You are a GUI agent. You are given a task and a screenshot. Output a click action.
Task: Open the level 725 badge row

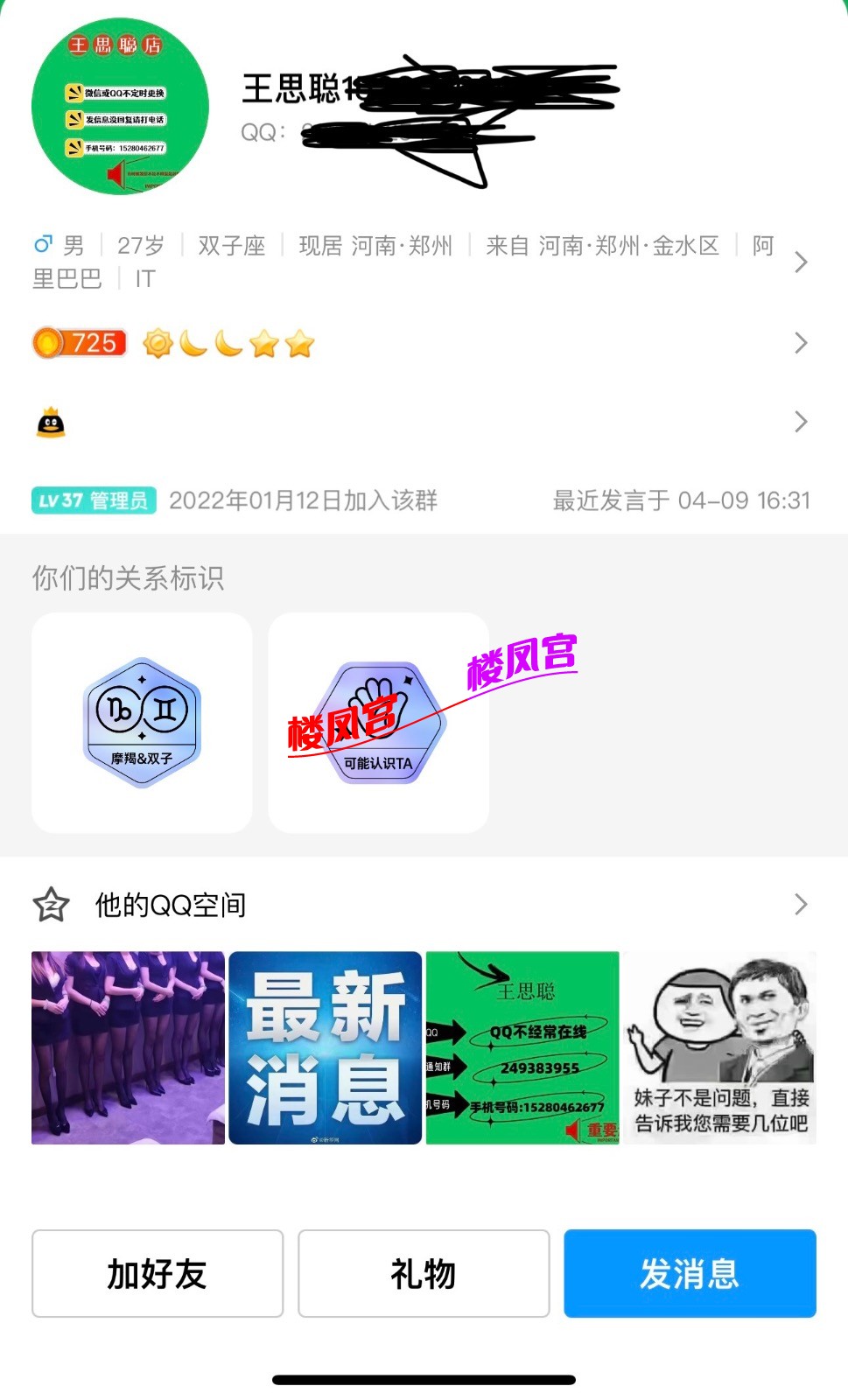point(420,343)
